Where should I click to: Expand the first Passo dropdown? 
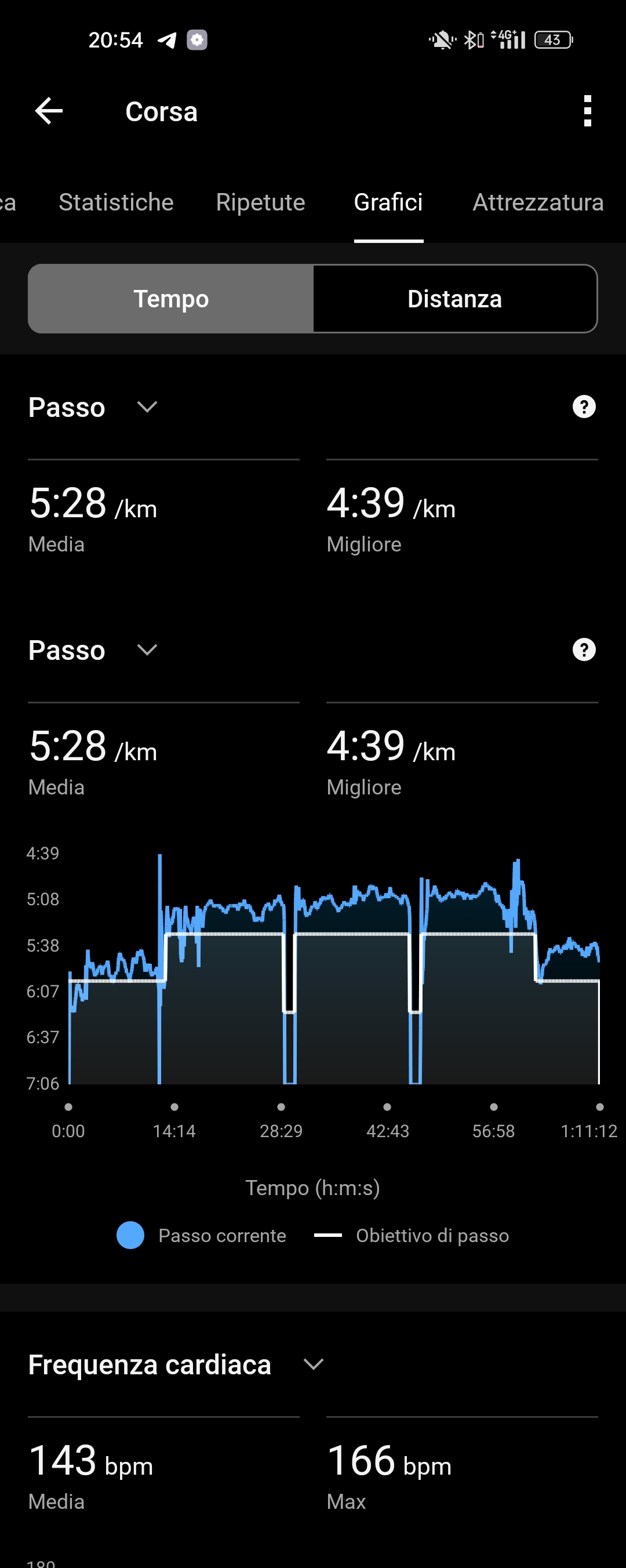point(146,406)
